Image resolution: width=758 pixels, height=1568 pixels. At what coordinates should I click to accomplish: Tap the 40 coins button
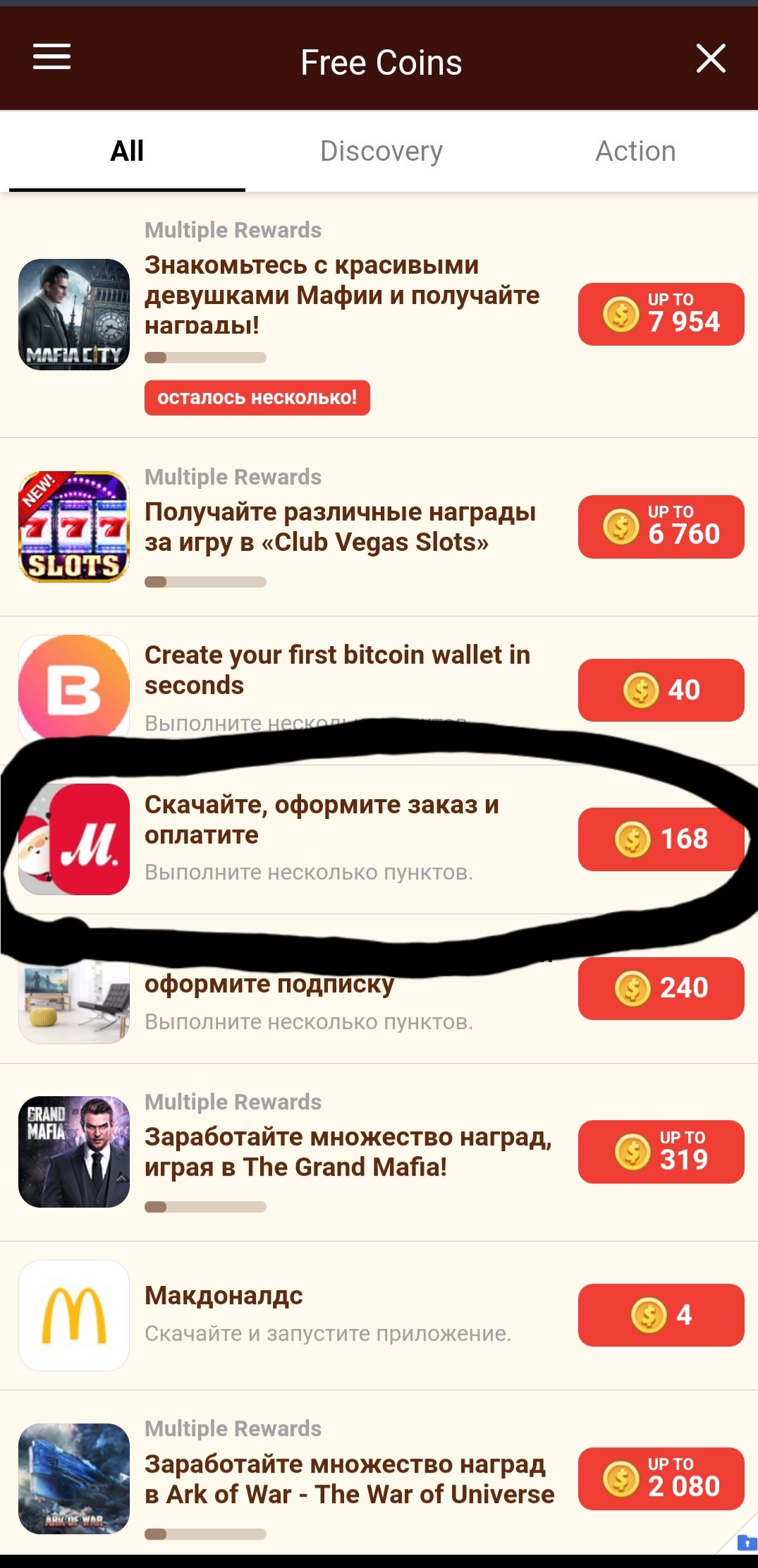[x=661, y=690]
